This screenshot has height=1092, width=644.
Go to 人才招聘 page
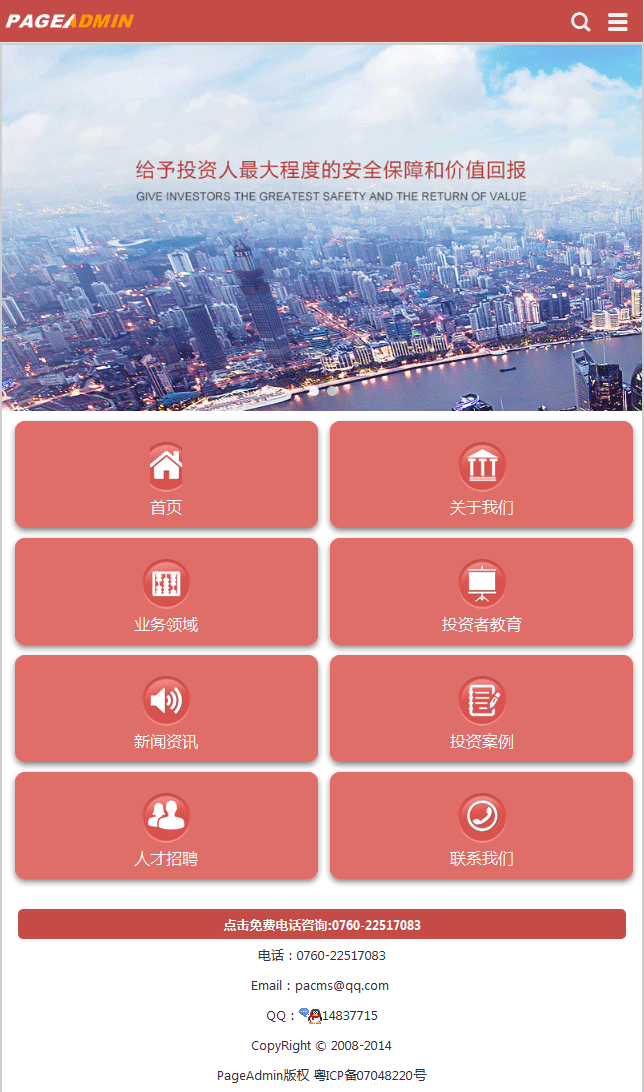pyautogui.click(x=166, y=826)
